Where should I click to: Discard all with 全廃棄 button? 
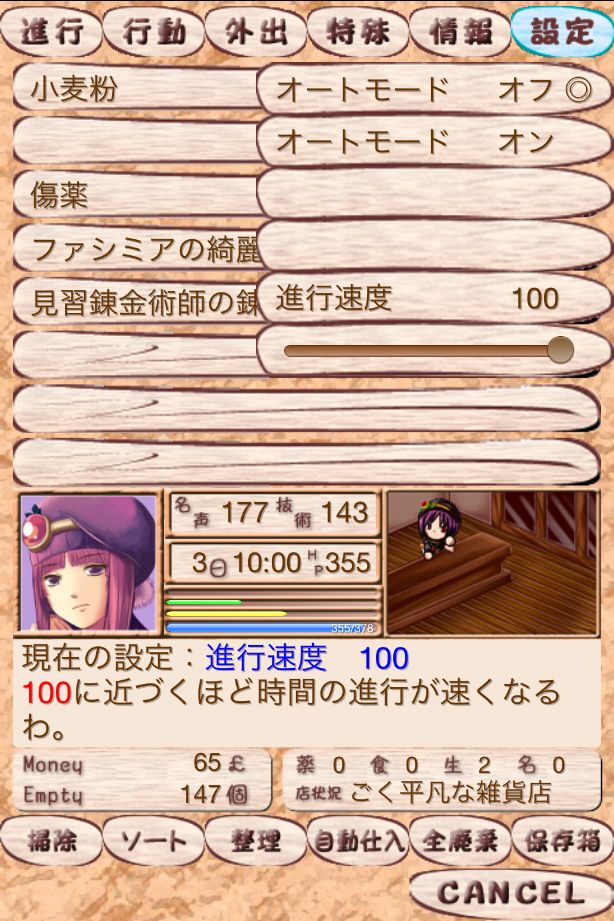pyautogui.click(x=459, y=840)
